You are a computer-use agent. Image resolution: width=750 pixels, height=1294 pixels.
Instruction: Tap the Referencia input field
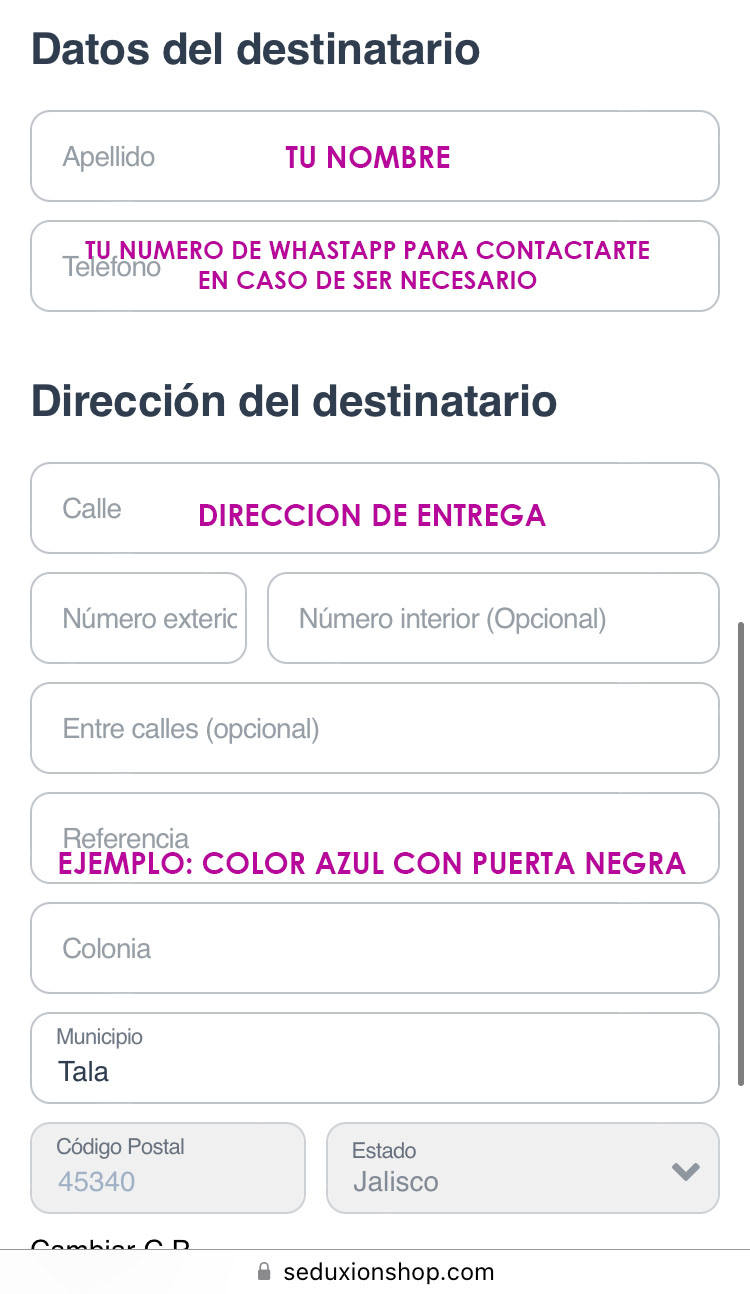[374, 838]
